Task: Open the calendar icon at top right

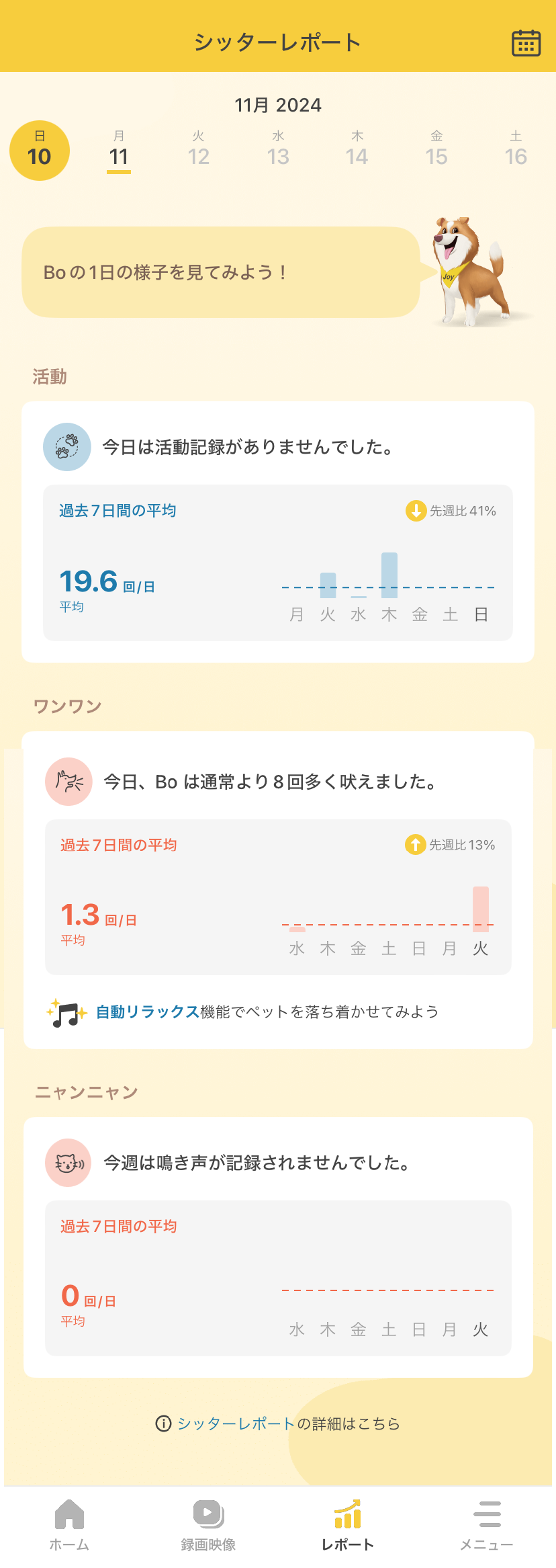Action: pyautogui.click(x=526, y=42)
